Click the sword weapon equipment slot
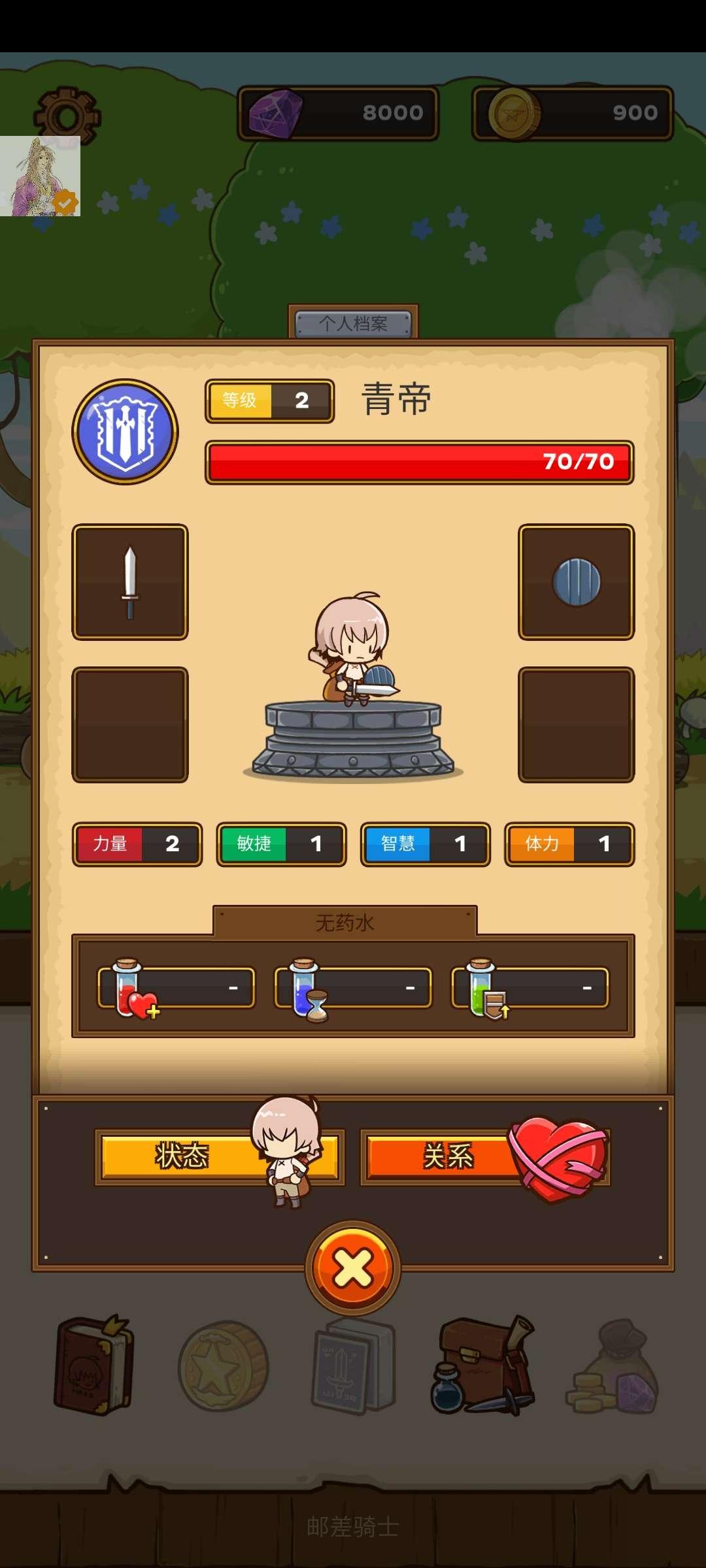Viewport: 706px width, 1568px height. click(129, 581)
